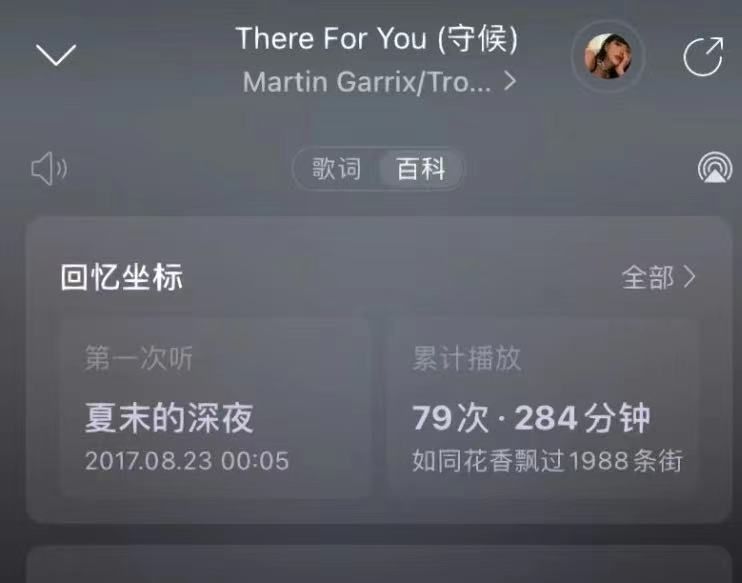This screenshot has height=583, width=742.
Task: Open the audio casting icon
Action: tap(714, 169)
